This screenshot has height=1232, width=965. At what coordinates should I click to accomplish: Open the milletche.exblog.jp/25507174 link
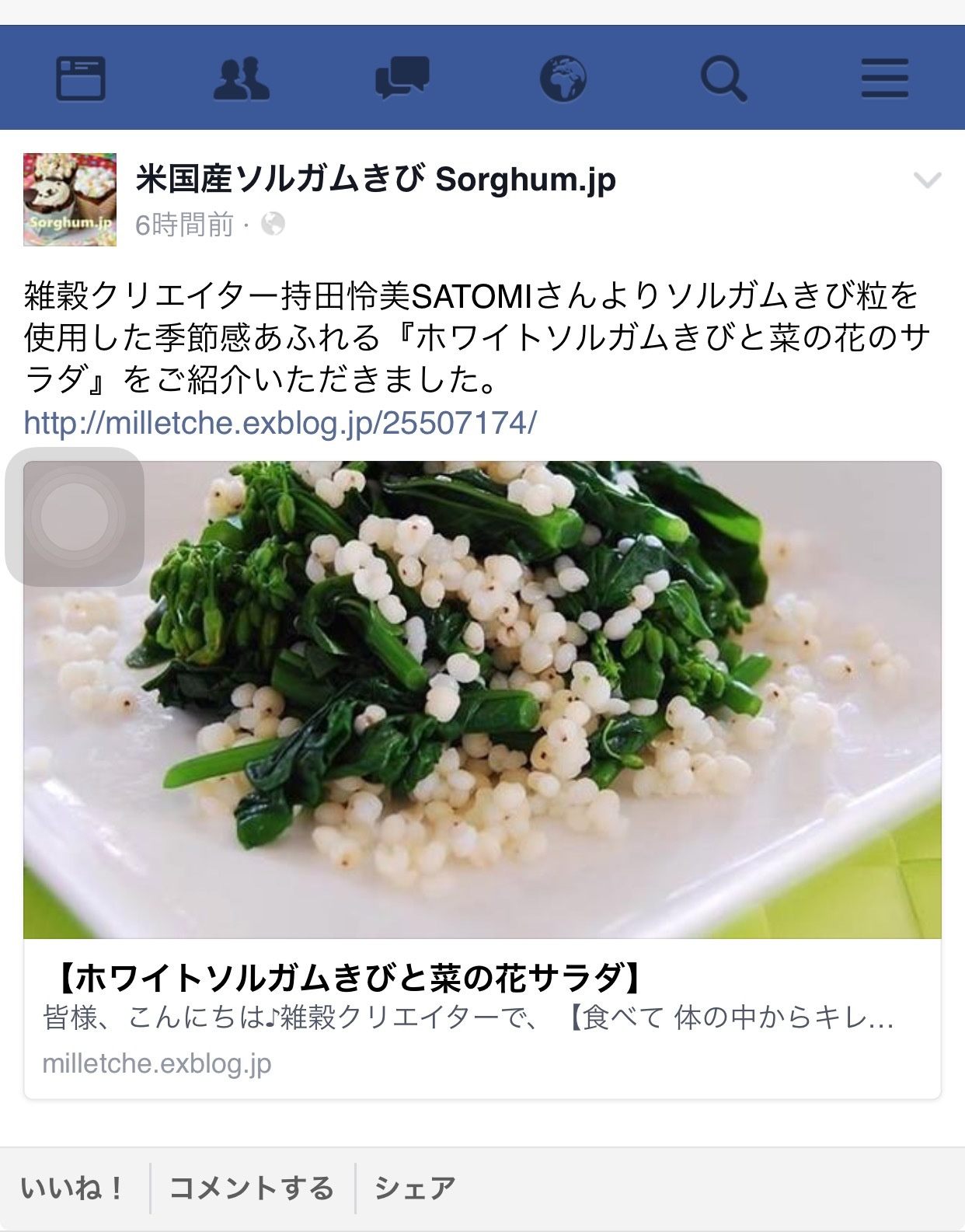[x=280, y=423]
